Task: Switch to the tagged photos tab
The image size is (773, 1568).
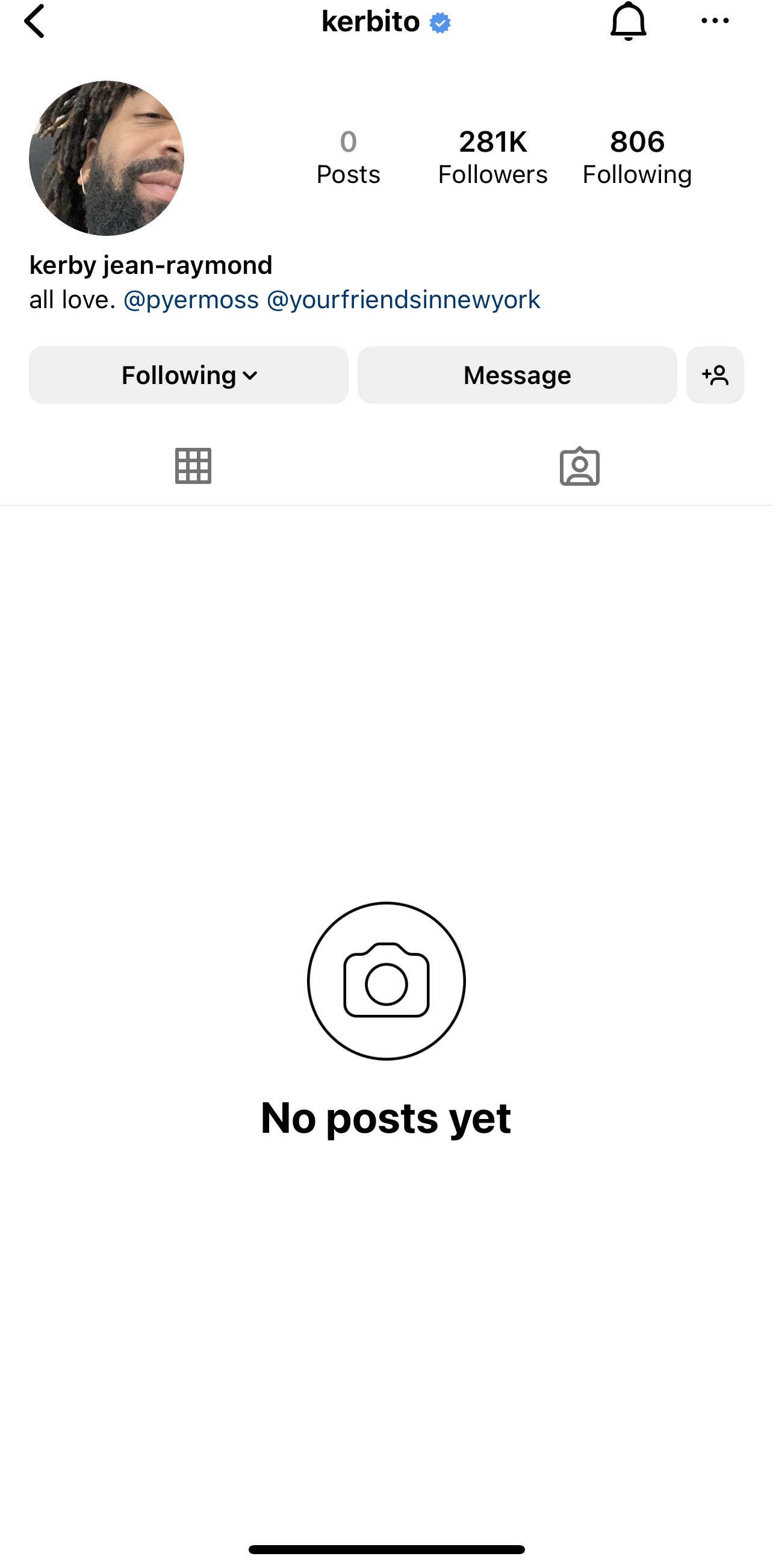Action: 579,466
